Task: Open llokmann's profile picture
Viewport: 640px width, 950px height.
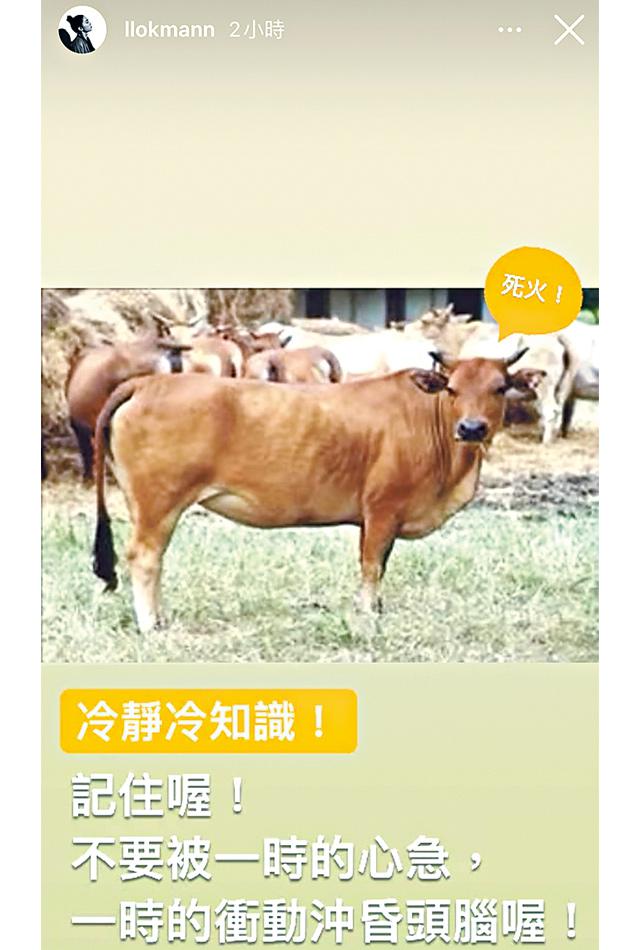Action: coord(82,30)
